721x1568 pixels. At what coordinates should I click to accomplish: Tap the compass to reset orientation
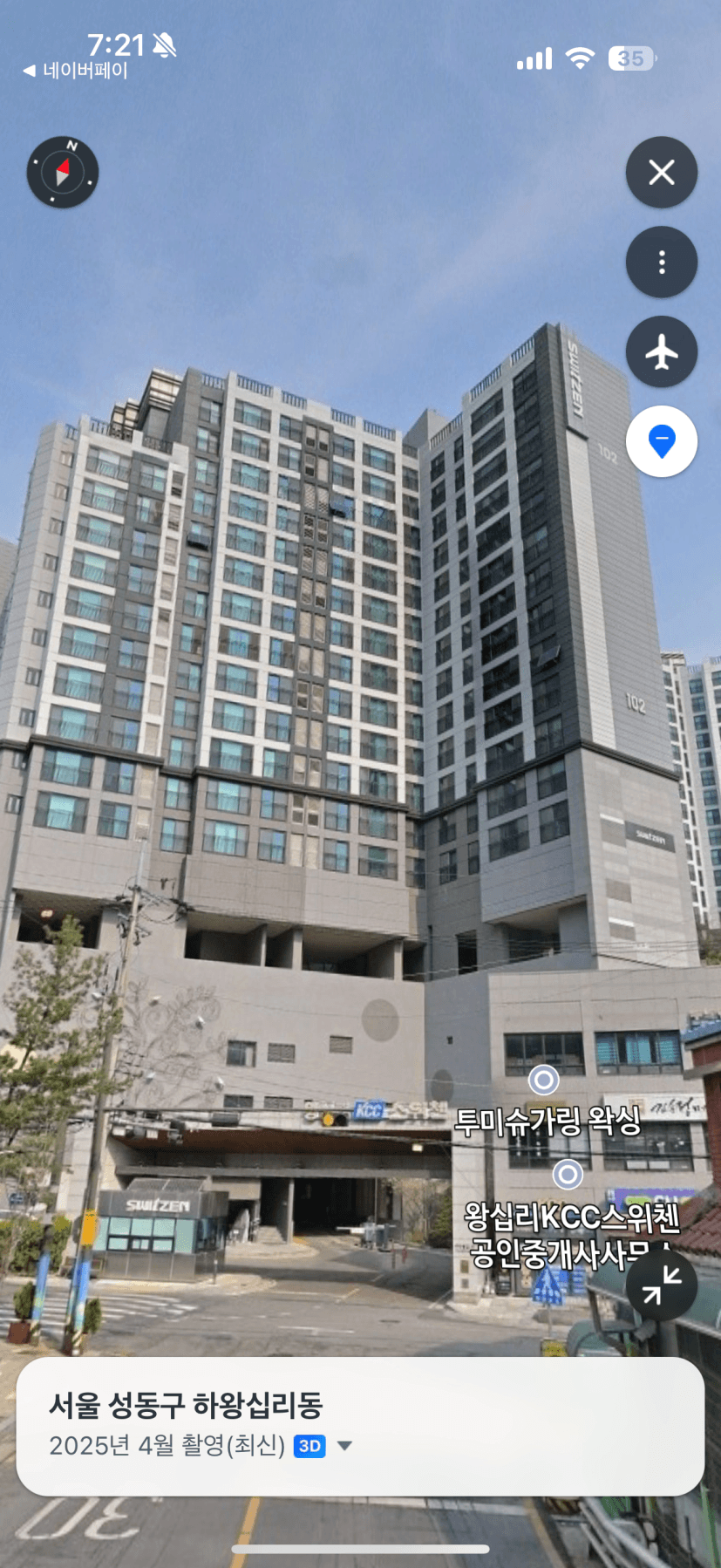point(63,172)
